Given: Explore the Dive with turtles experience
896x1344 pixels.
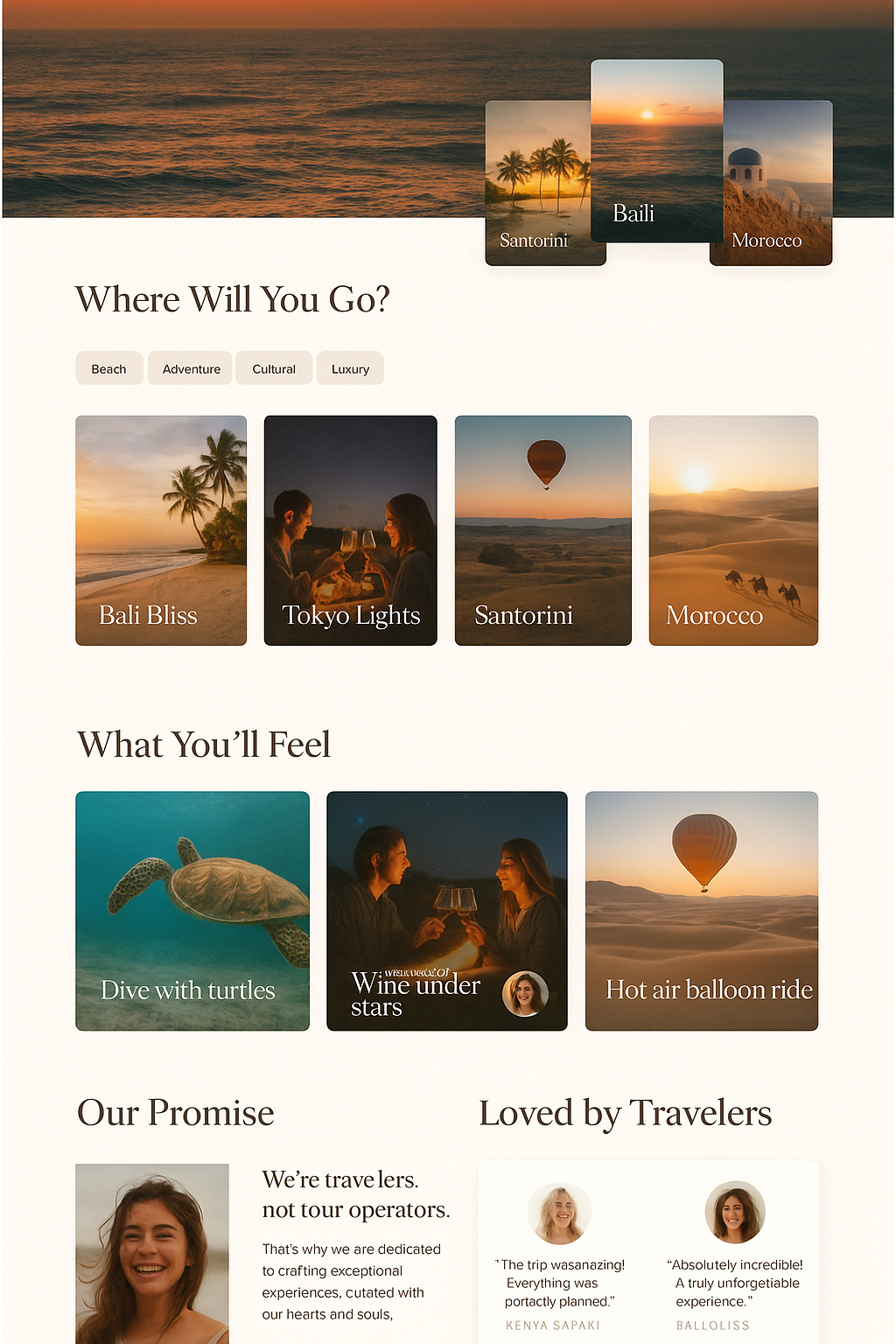Looking at the screenshot, I should [x=192, y=911].
